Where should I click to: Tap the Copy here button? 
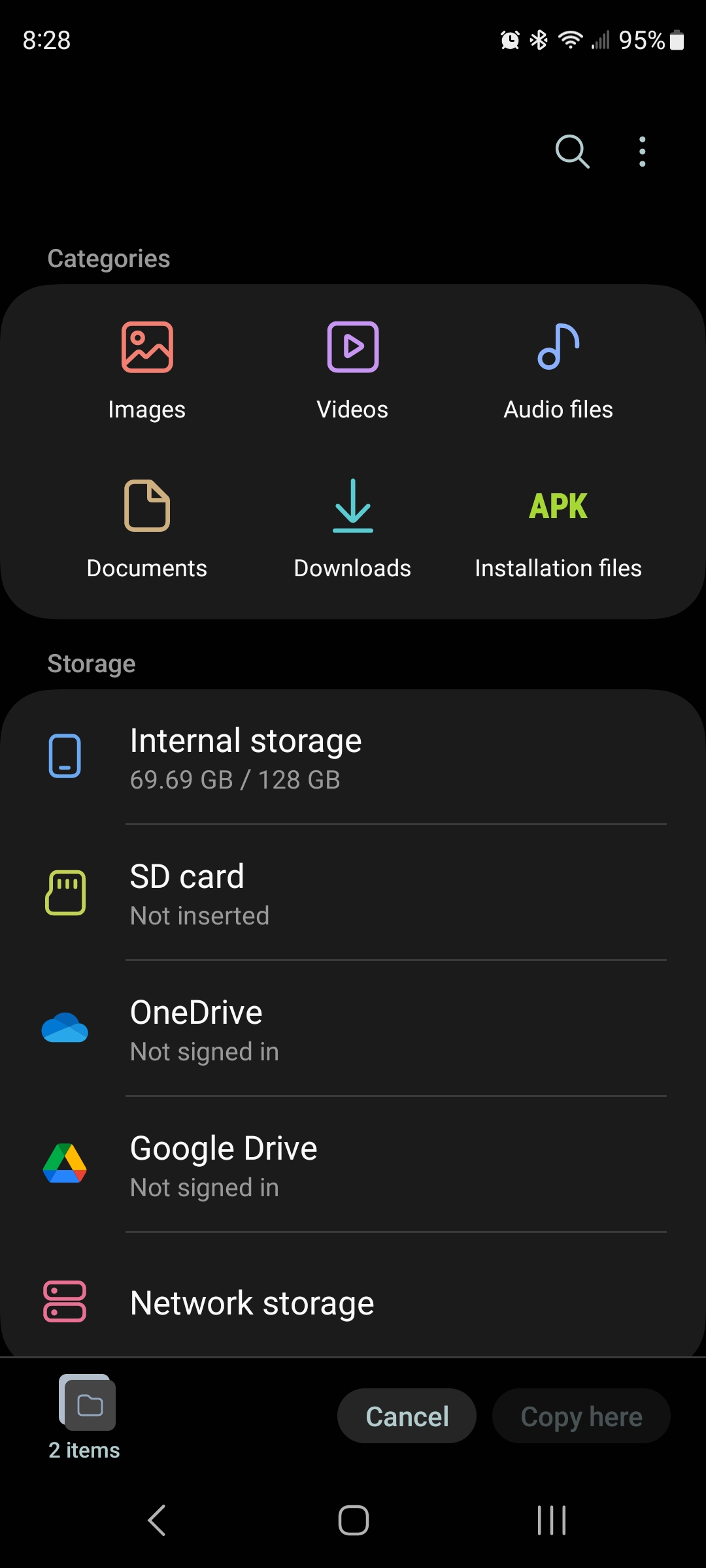(581, 1416)
